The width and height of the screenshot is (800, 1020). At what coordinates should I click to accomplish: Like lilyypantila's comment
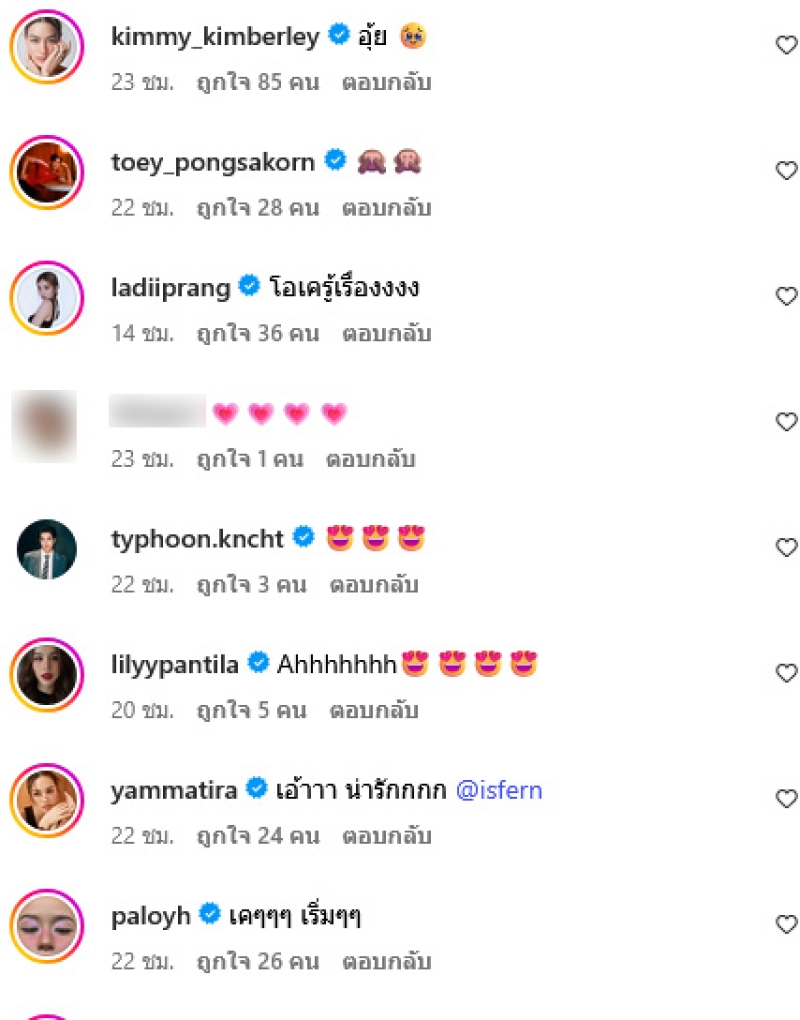tap(787, 673)
